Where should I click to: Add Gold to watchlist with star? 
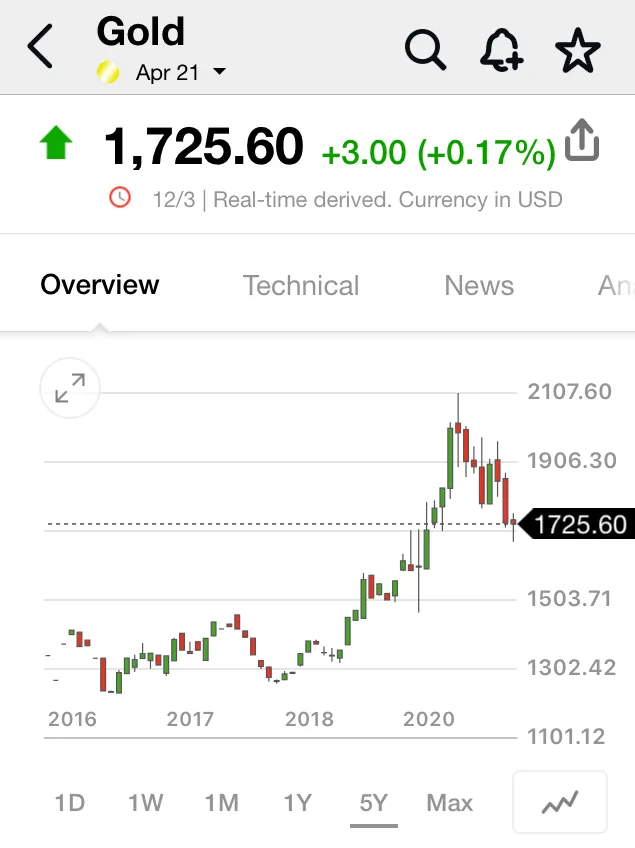(578, 48)
